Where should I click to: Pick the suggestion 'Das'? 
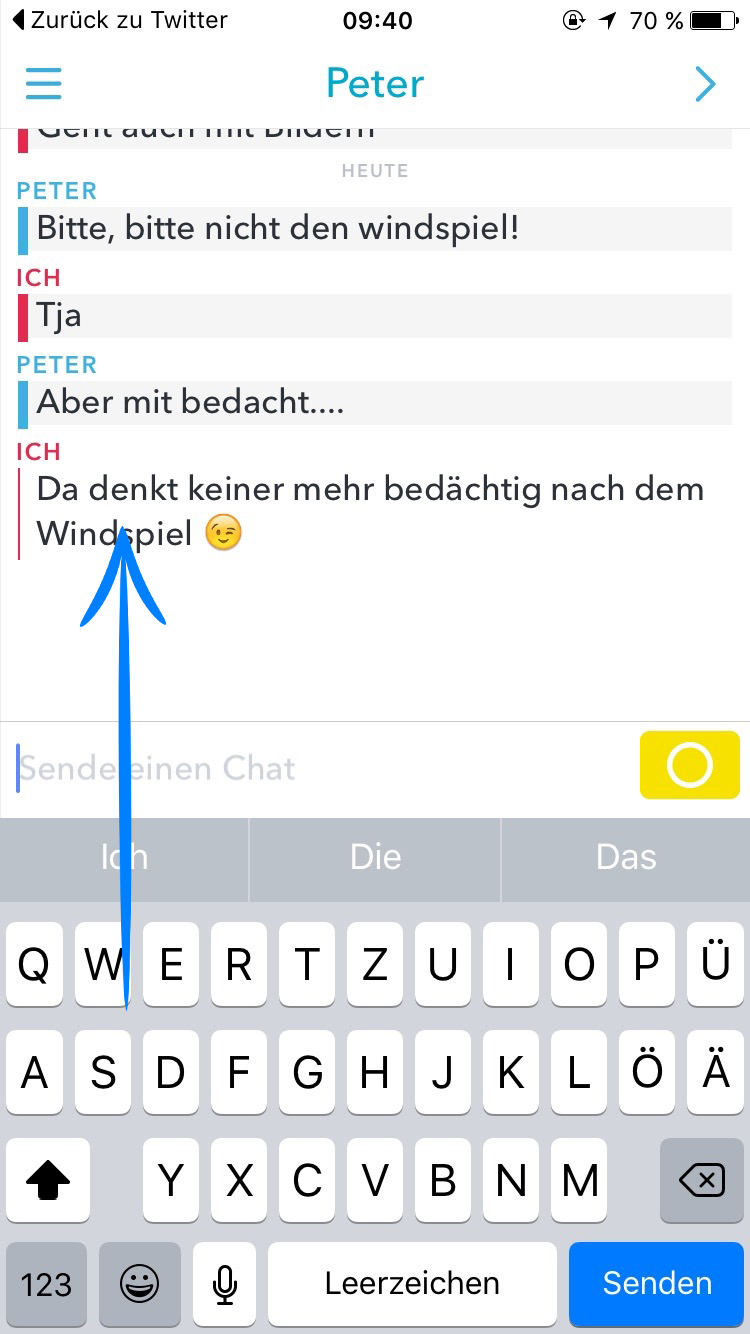click(x=626, y=857)
